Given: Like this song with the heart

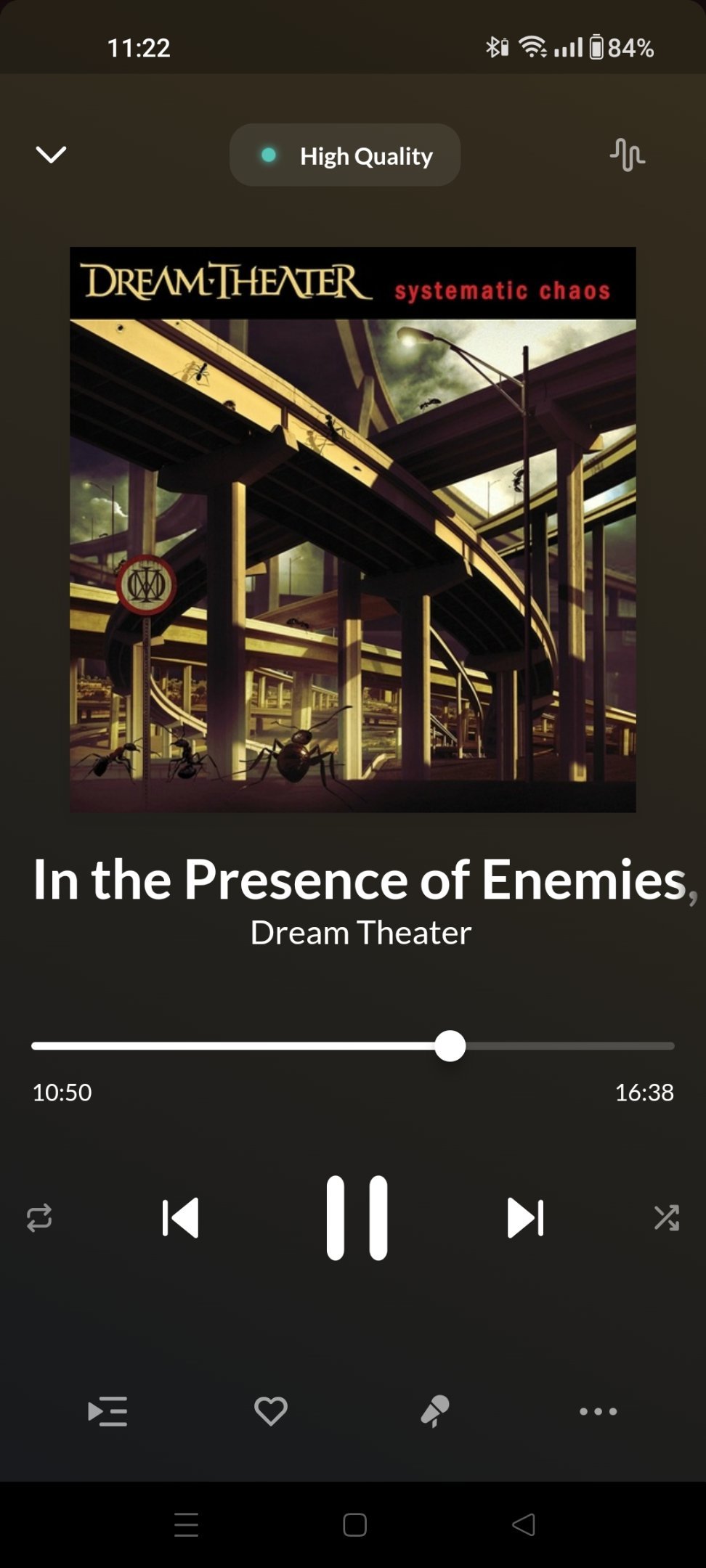Looking at the screenshot, I should [271, 1411].
